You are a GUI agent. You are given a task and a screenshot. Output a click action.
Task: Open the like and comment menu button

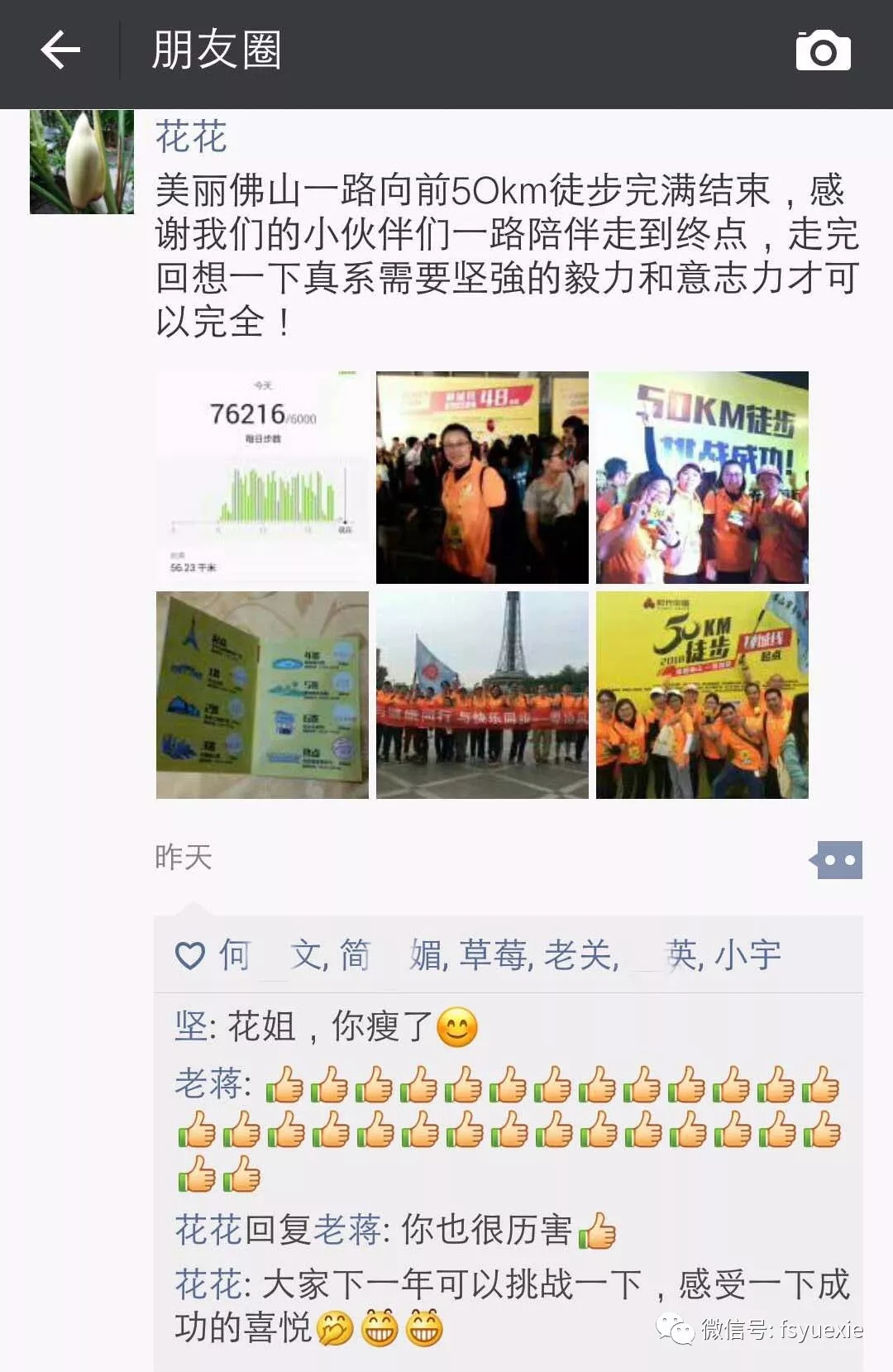pyautogui.click(x=838, y=860)
